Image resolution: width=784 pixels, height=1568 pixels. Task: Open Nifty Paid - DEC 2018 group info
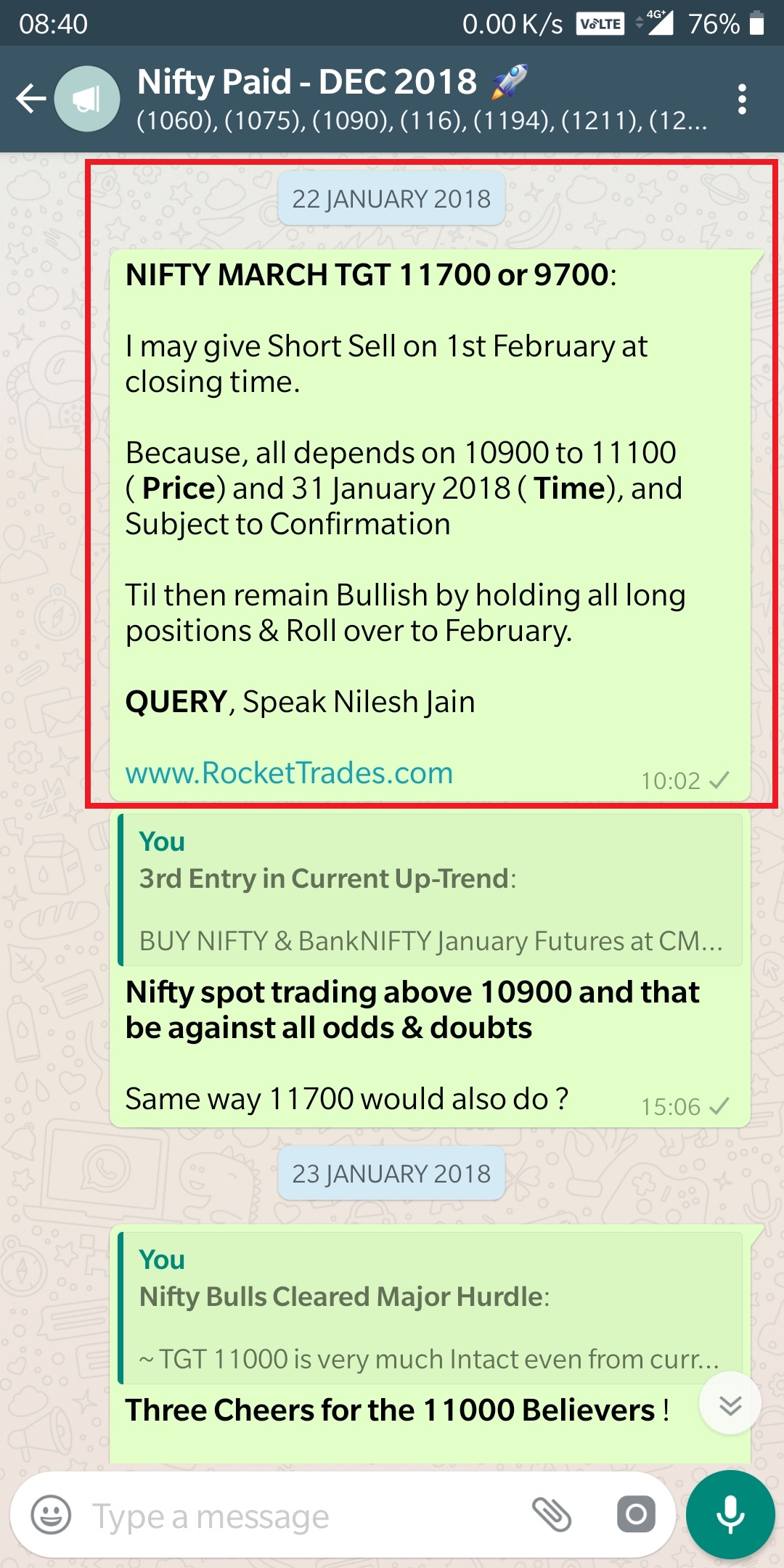tap(421, 99)
